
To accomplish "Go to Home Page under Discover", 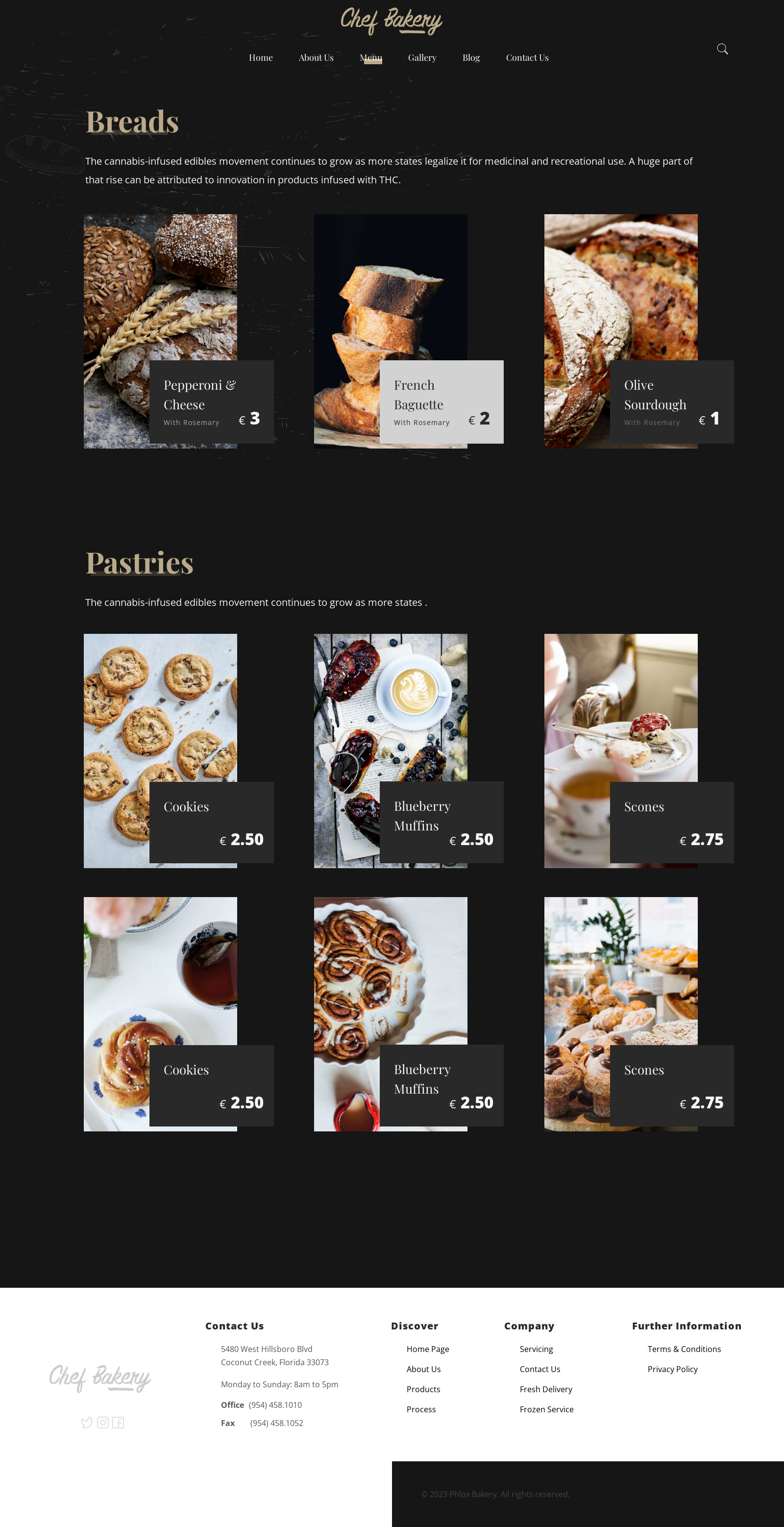I will (x=427, y=1349).
